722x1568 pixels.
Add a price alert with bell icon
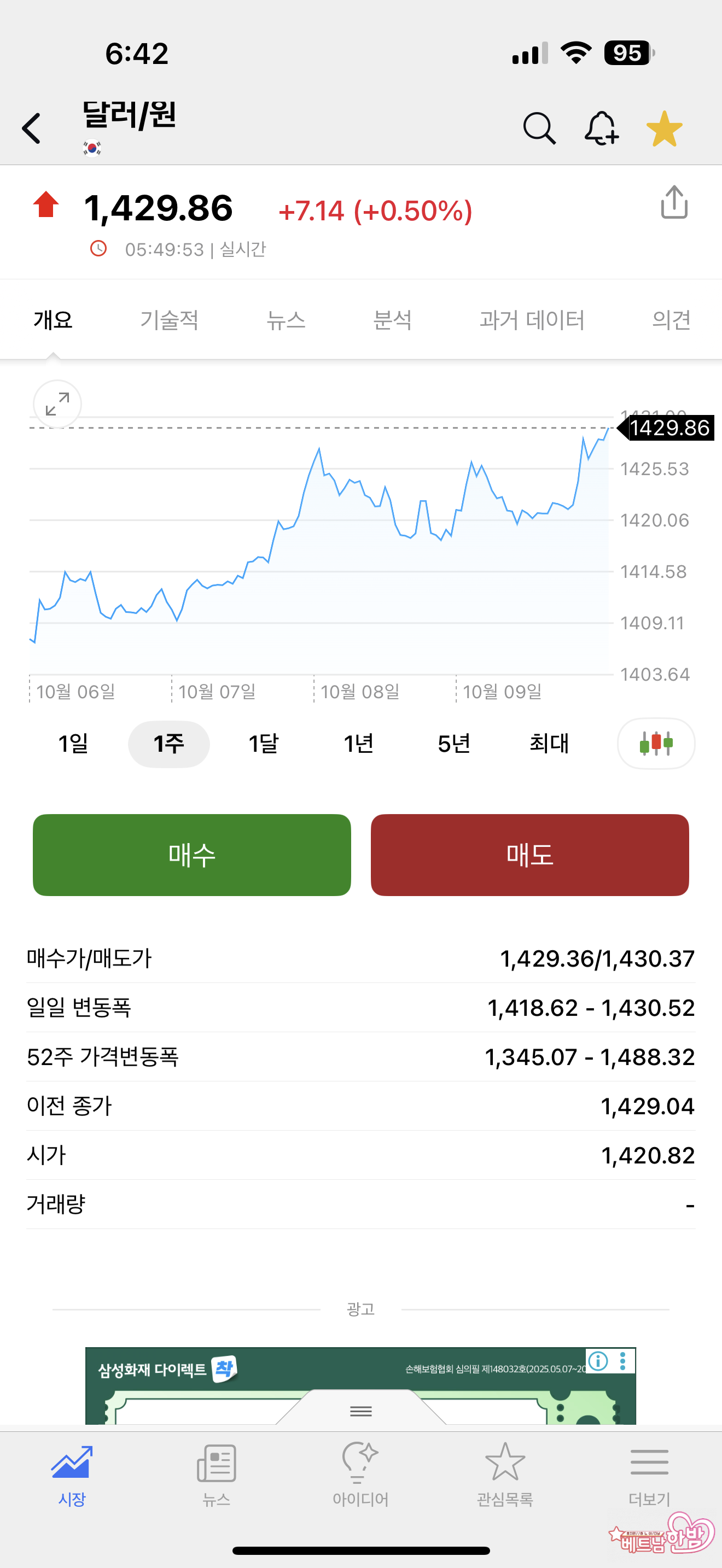(x=602, y=128)
